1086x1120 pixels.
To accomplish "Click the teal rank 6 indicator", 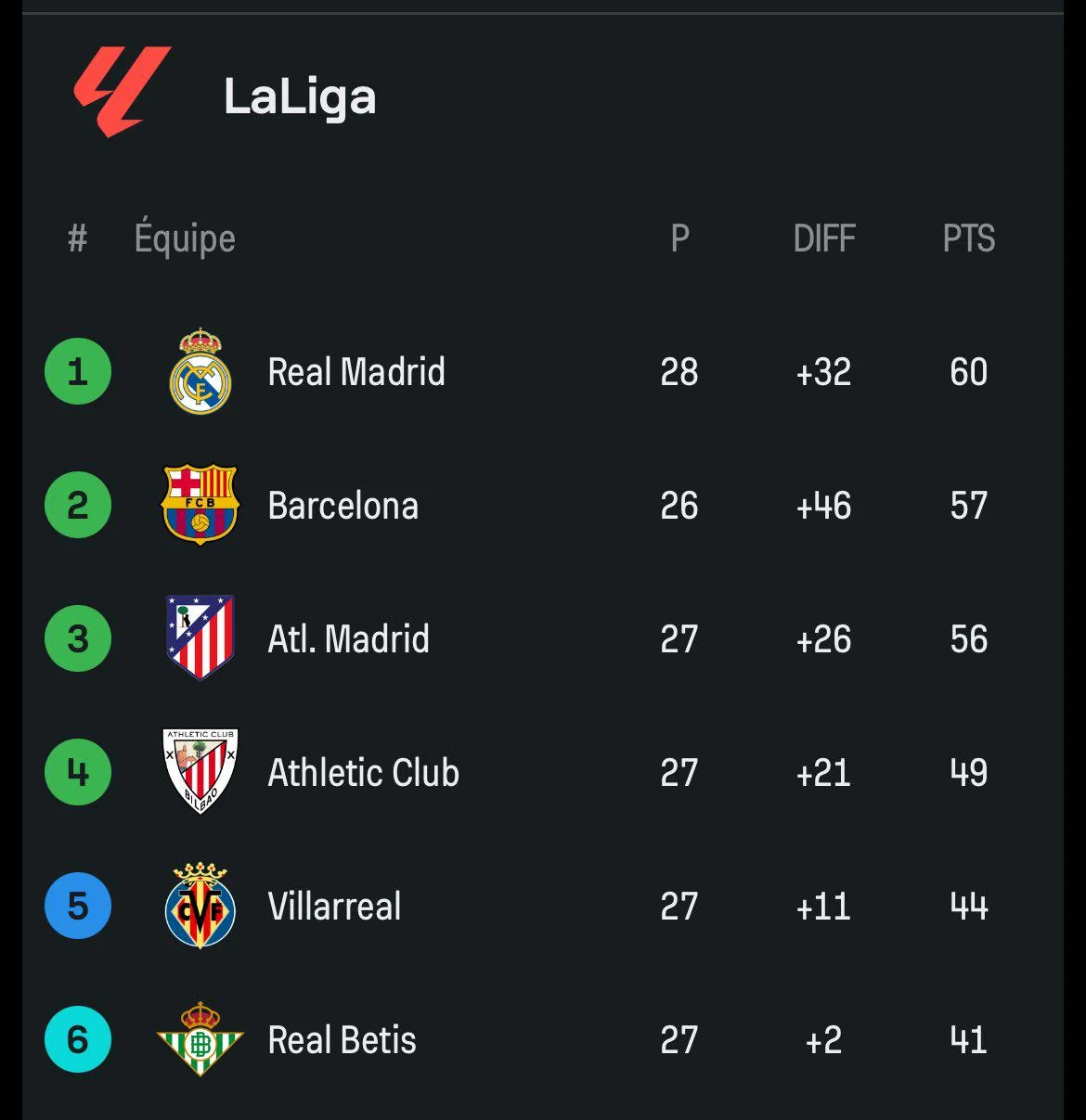I will click(77, 1040).
